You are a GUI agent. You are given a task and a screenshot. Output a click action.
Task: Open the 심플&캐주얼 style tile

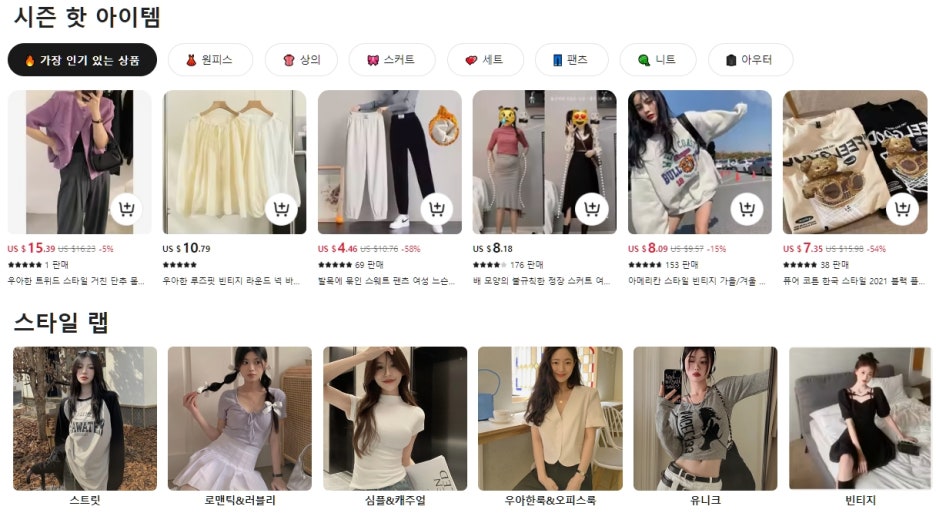tap(395, 420)
